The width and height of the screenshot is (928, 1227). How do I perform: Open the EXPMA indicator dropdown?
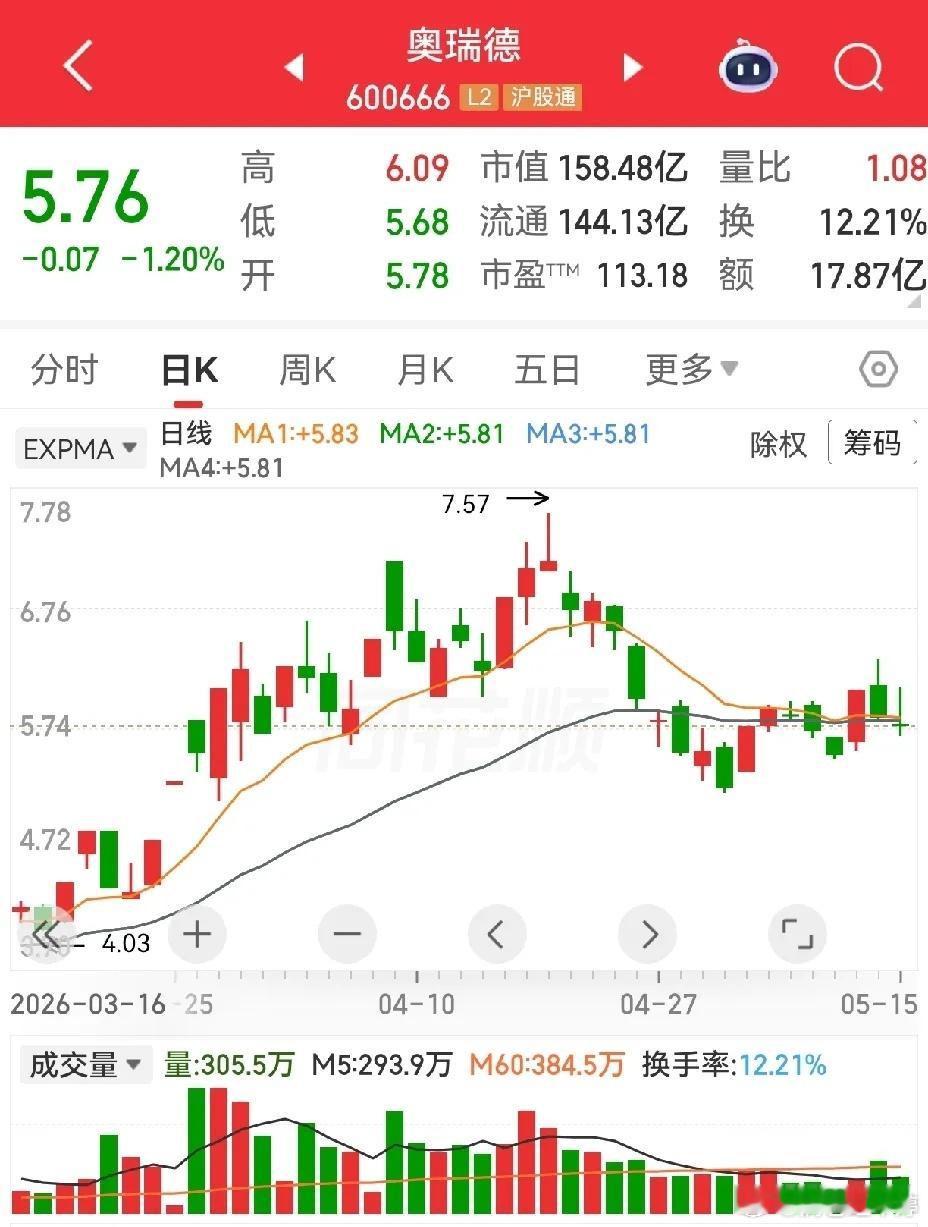(x=80, y=449)
